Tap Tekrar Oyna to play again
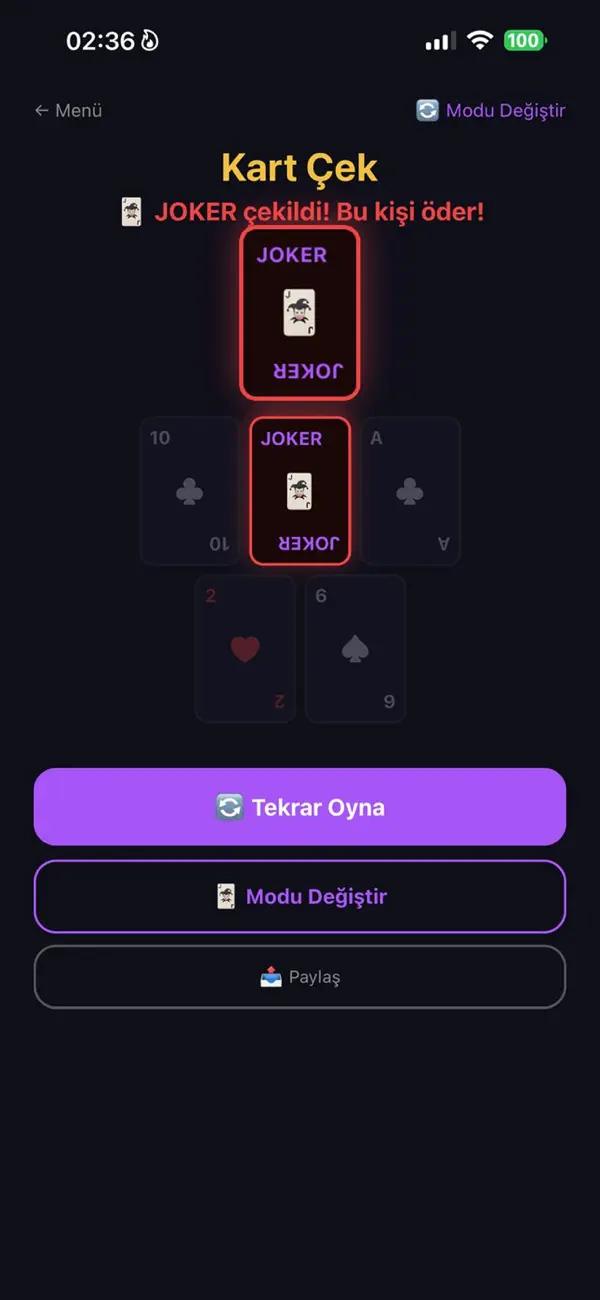Viewport: 600px width, 1300px height. pyautogui.click(x=300, y=807)
